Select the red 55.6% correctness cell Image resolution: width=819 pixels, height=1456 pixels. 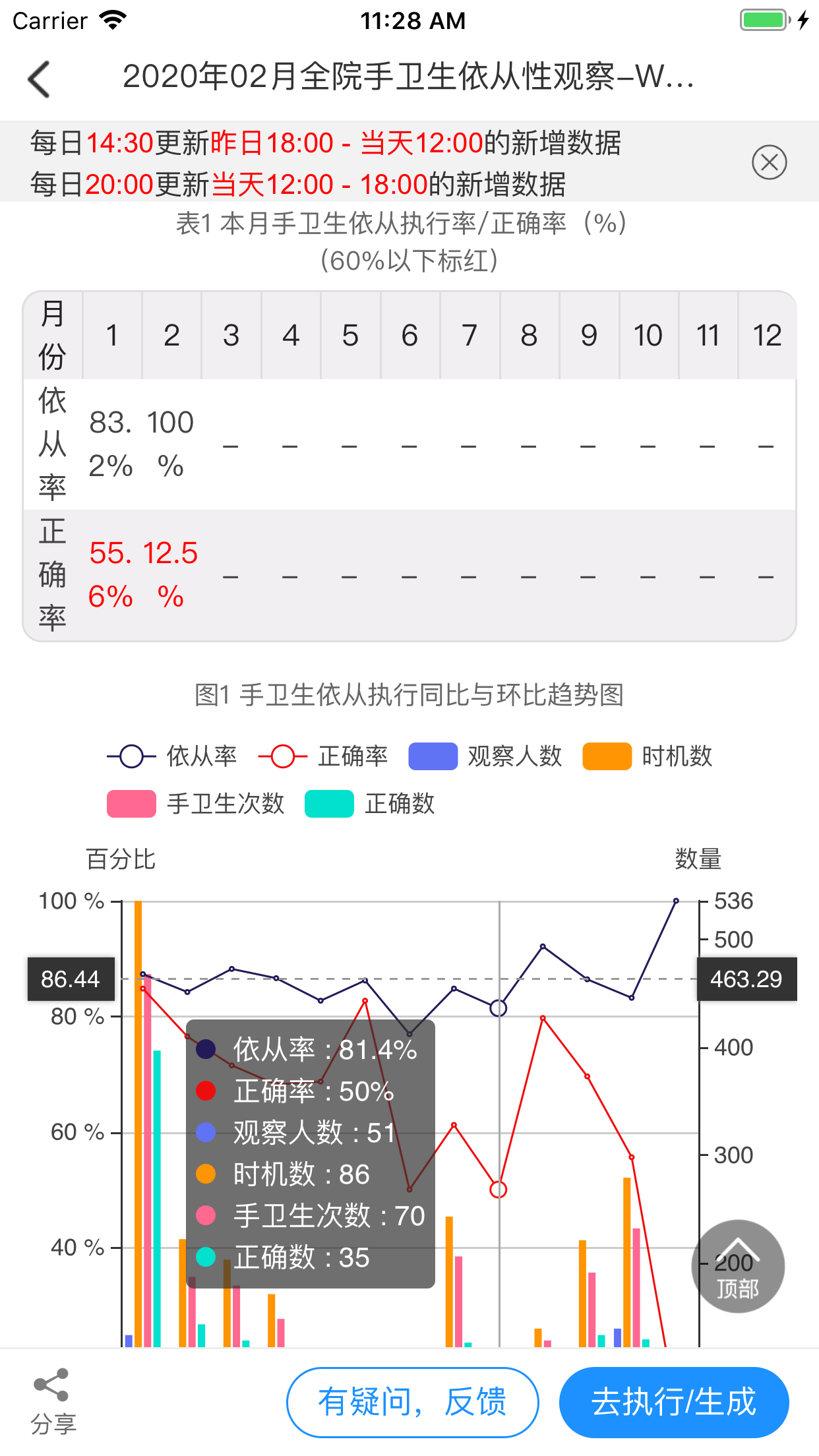(x=112, y=575)
